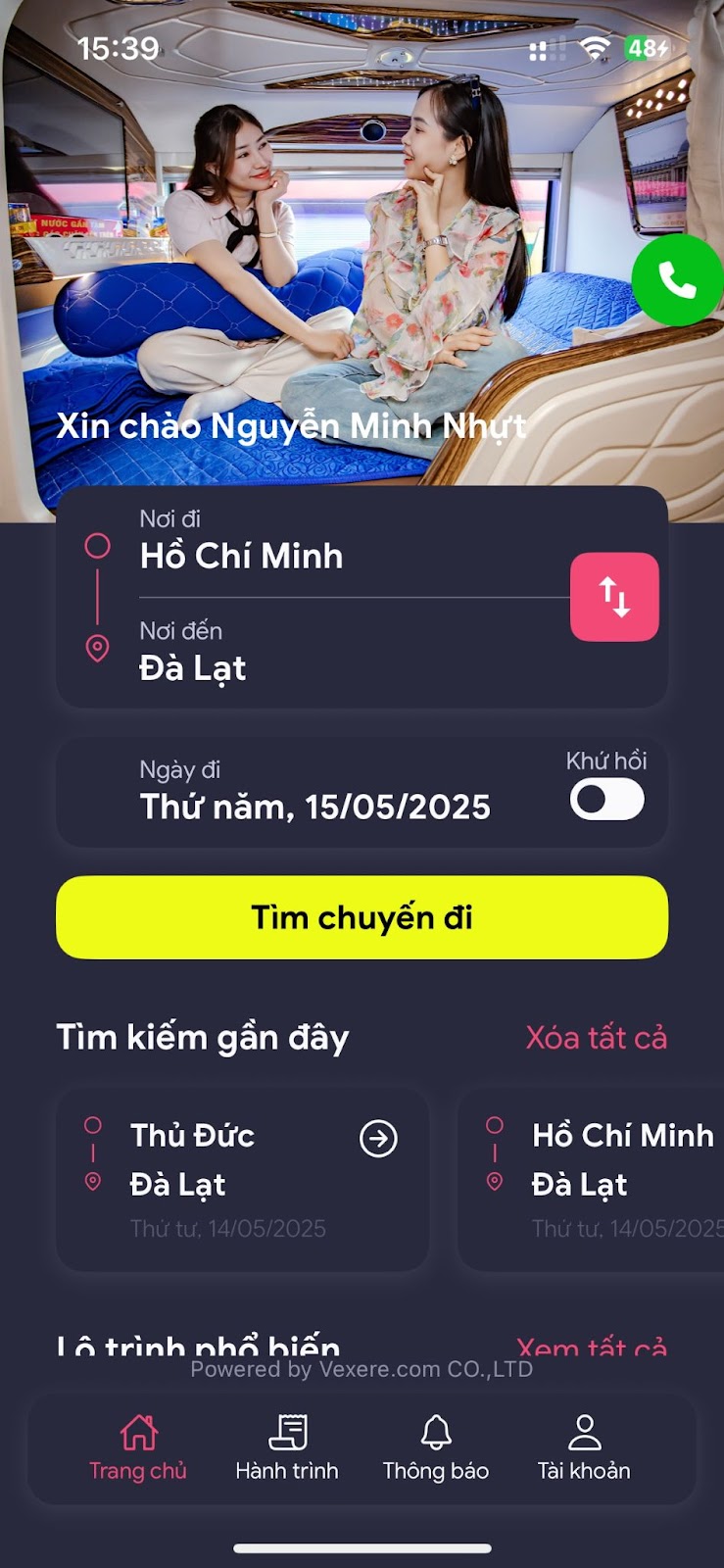
Task: Change departure point Hồ Chí Minh
Action: [241, 556]
